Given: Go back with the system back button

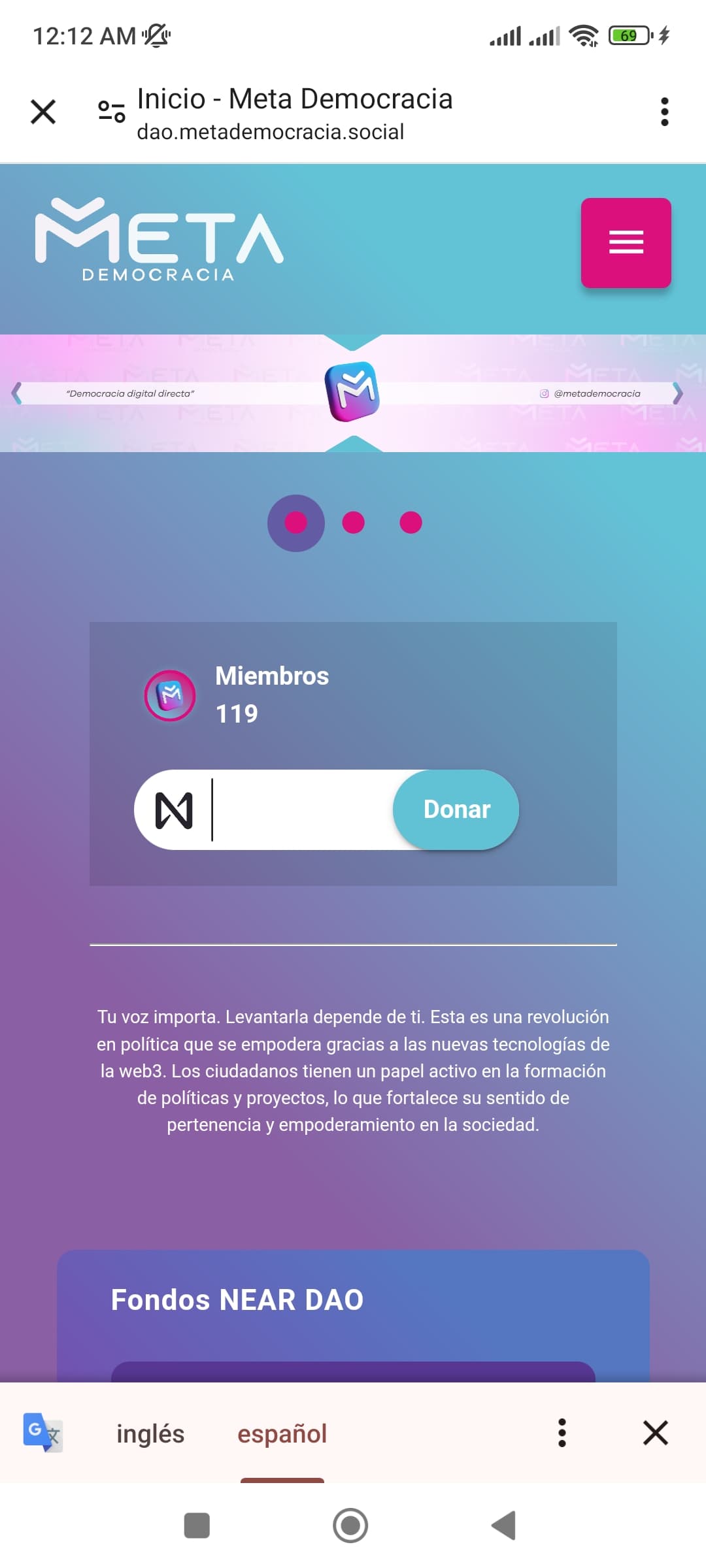Looking at the screenshot, I should [x=504, y=1526].
